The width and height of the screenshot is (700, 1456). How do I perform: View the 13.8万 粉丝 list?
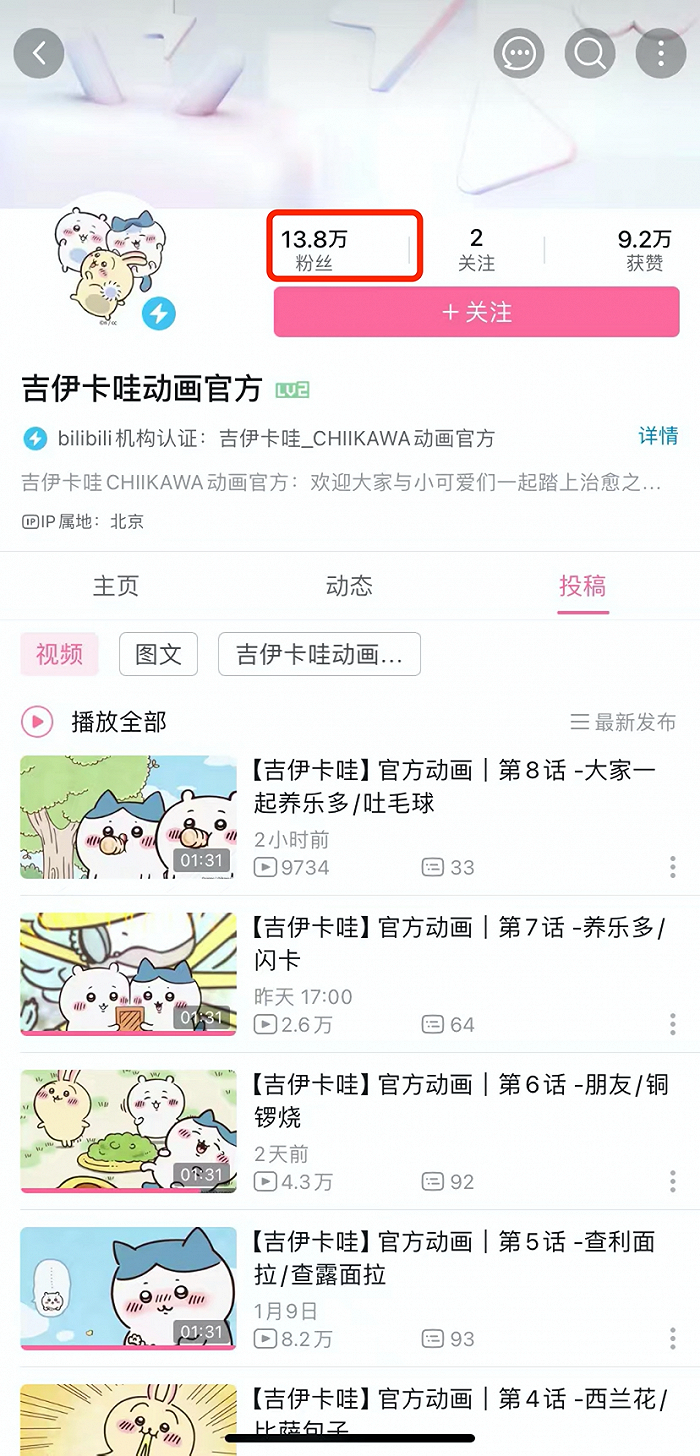(315, 248)
